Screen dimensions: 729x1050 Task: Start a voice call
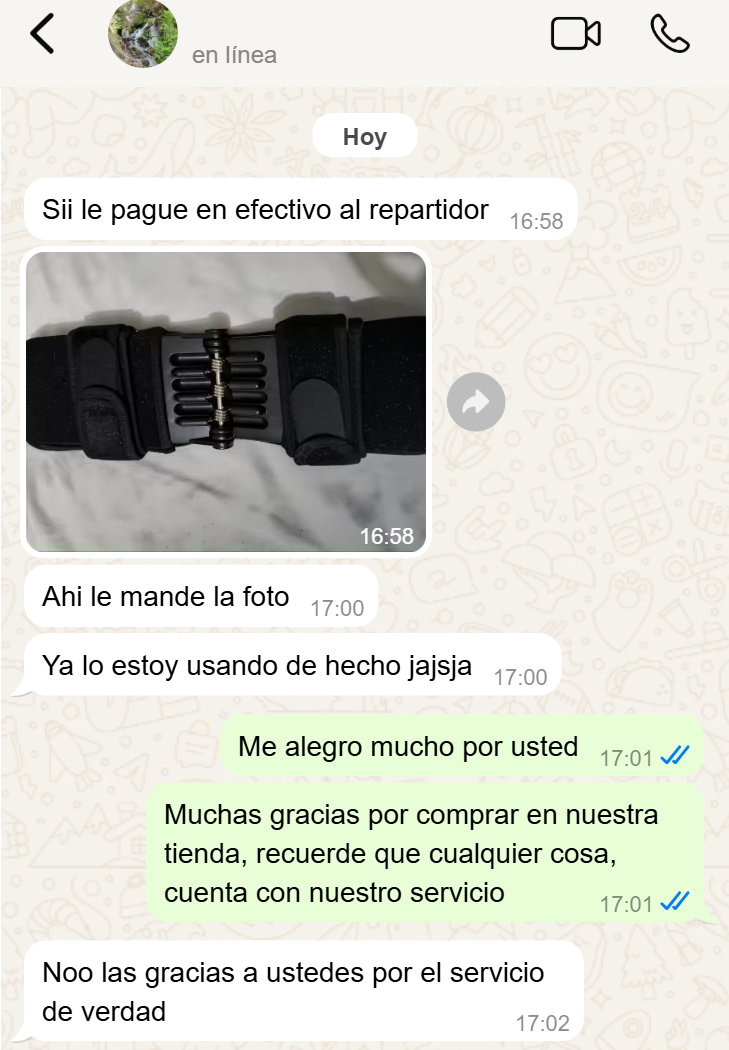click(x=669, y=34)
